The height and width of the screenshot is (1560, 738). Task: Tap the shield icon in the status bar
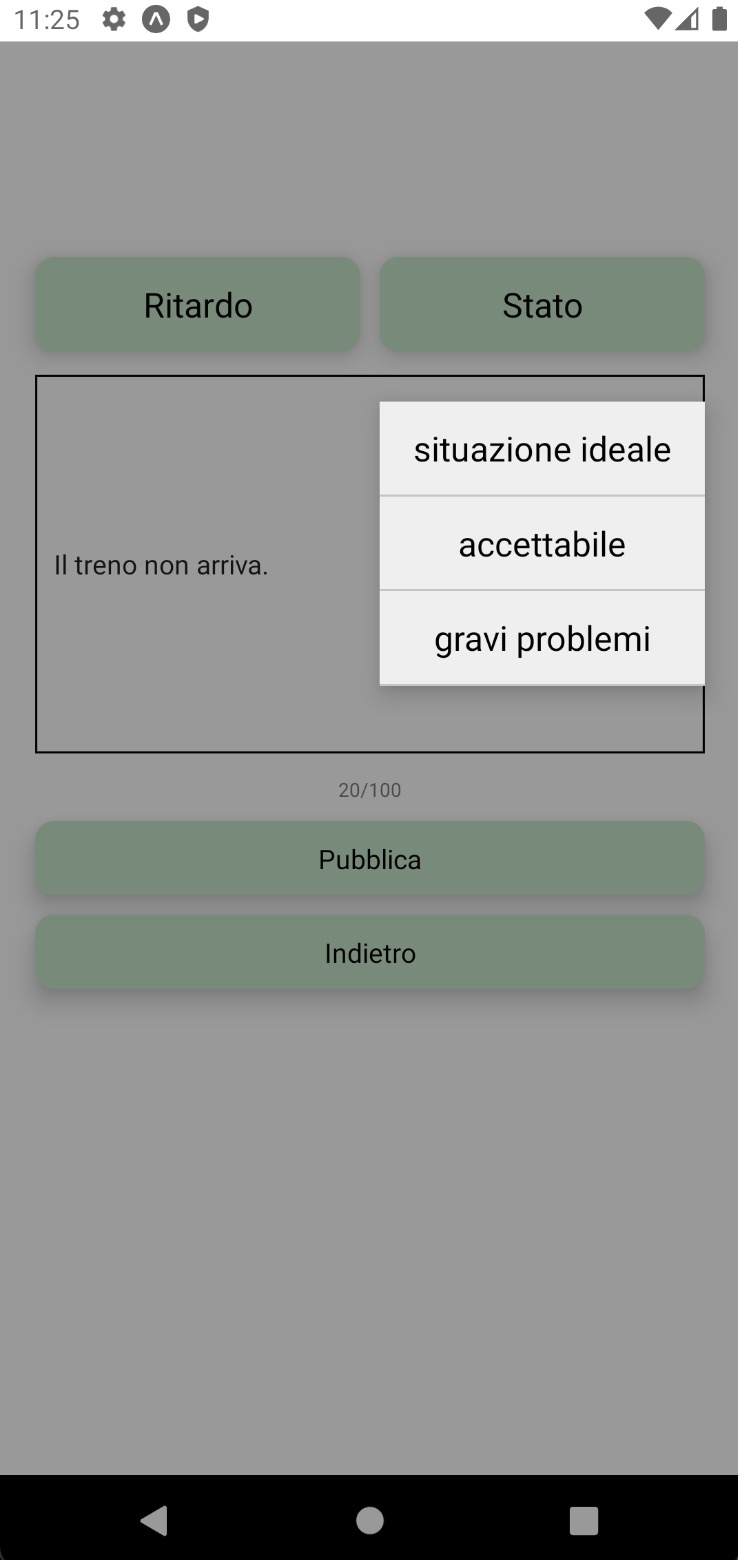tap(198, 18)
